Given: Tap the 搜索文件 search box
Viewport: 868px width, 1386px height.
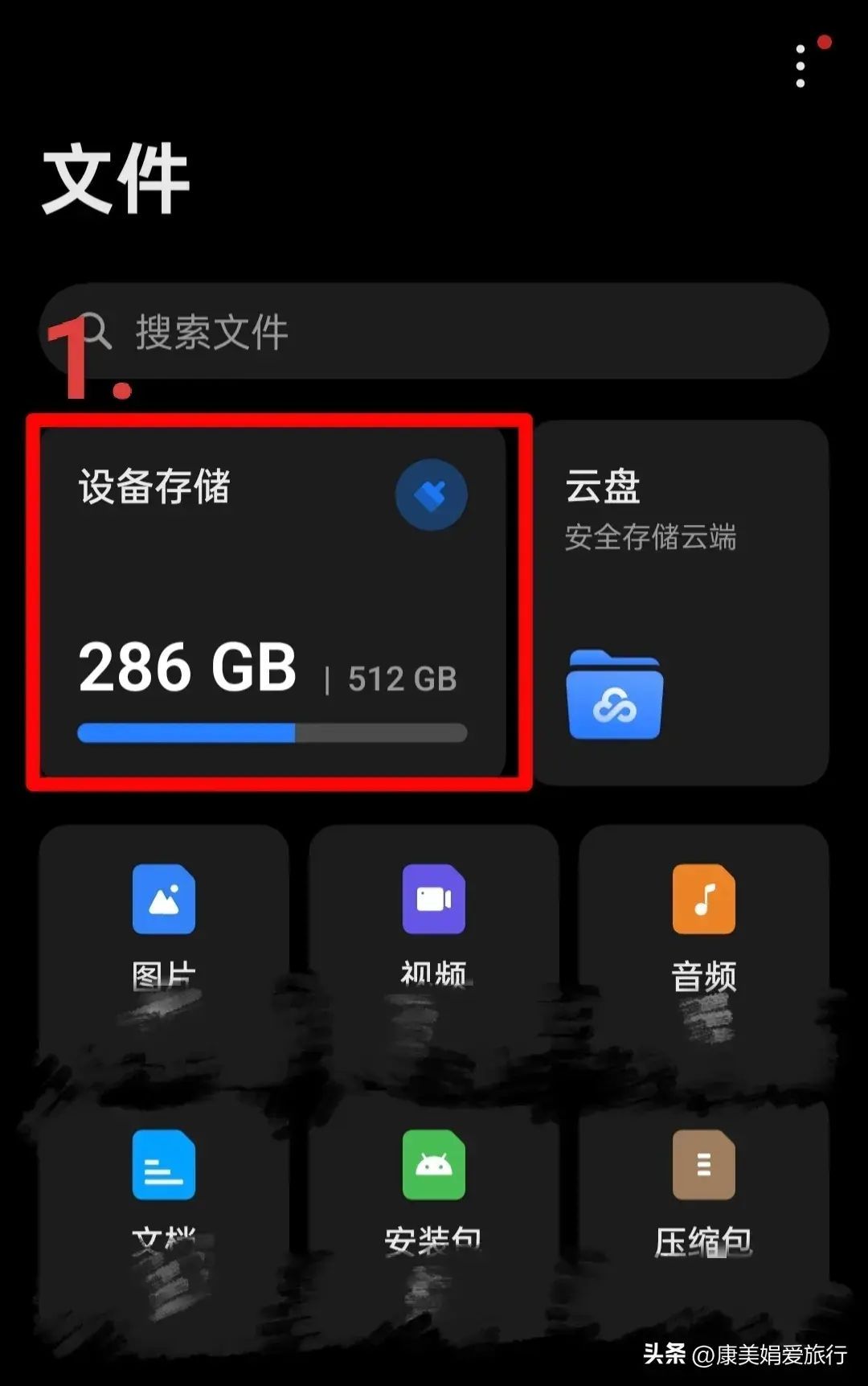Looking at the screenshot, I should 434,331.
